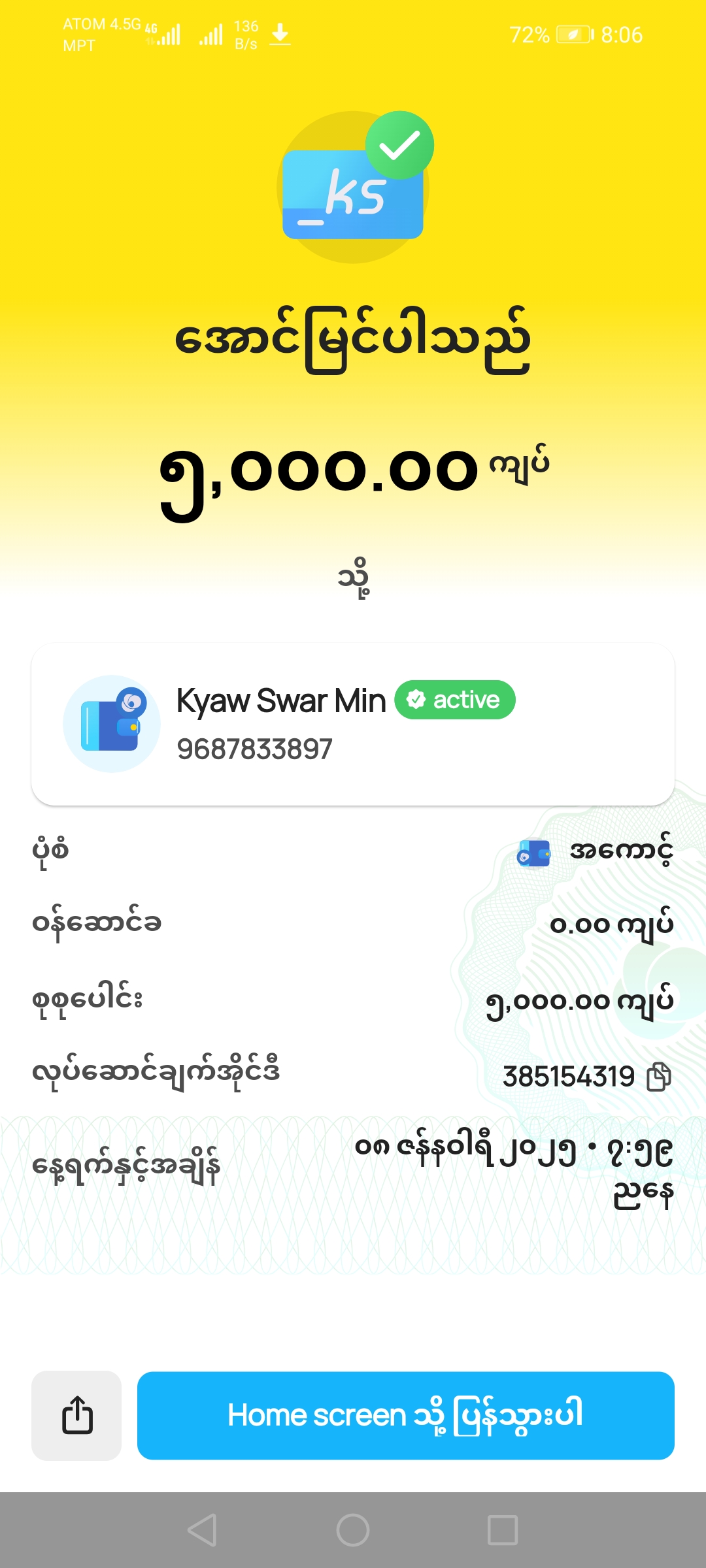The width and height of the screenshot is (706, 1568).
Task: Open the recent apps overview
Action: pos(502,1530)
